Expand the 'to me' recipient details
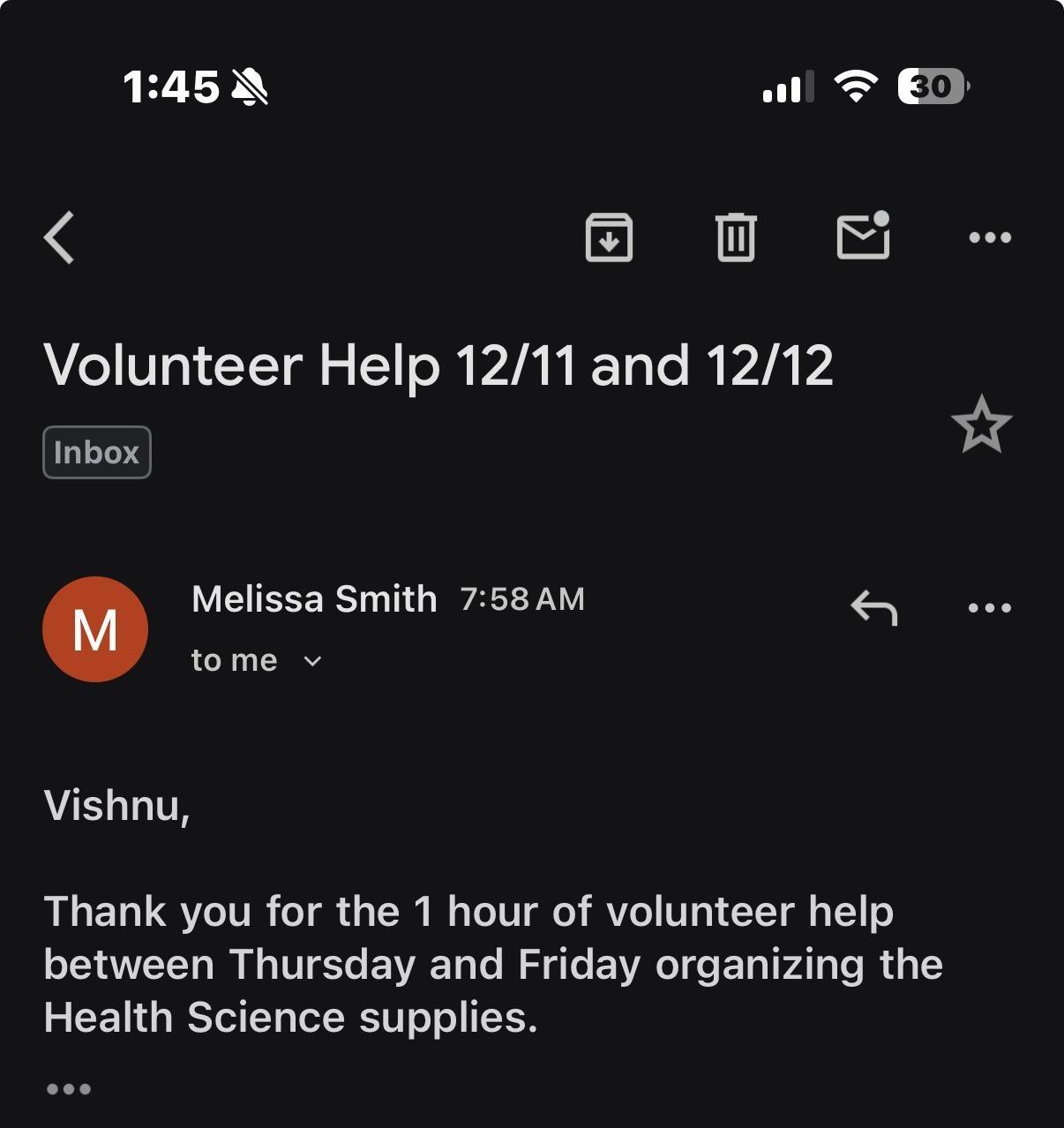This screenshot has height=1128, width=1064. 312,661
